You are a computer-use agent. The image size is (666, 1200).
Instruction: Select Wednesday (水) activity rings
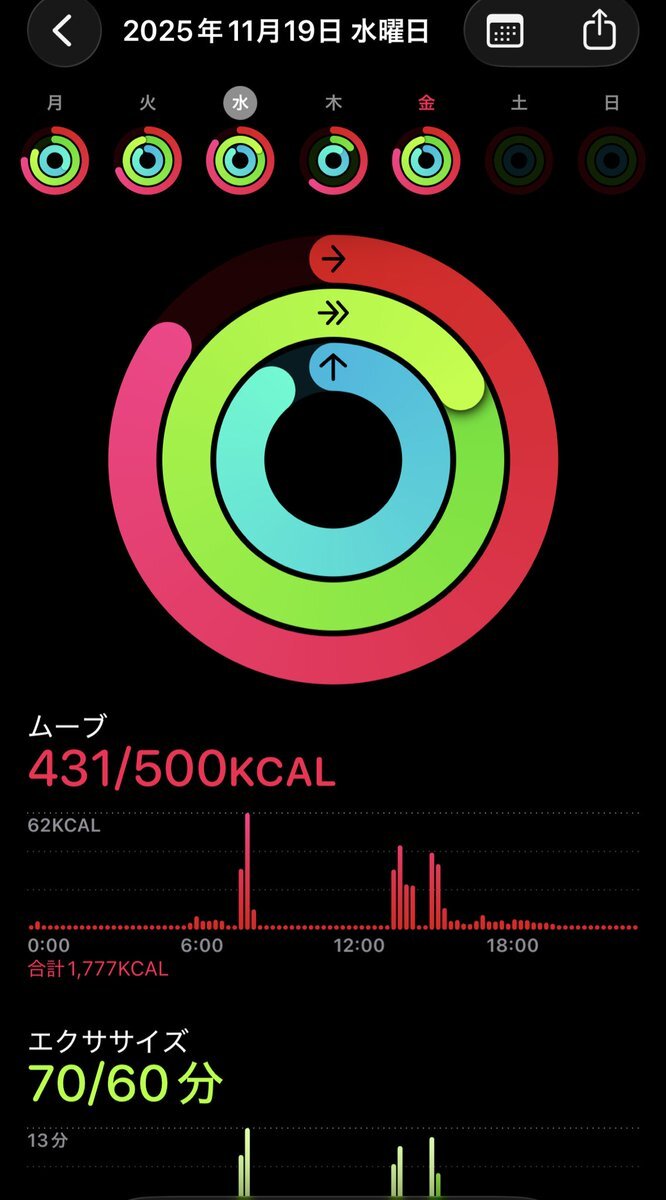[240, 160]
